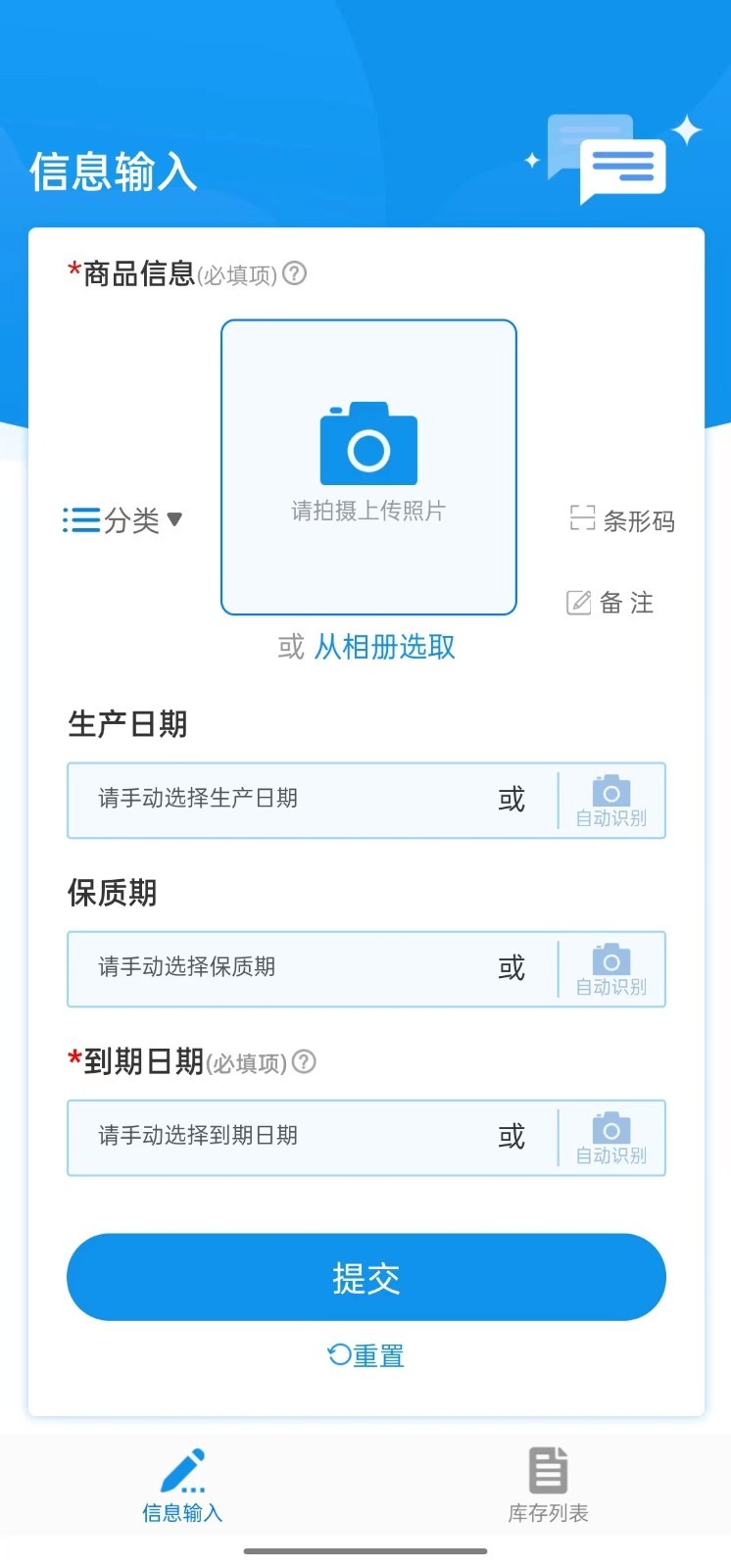Open the help tooltip for 到期日期
Viewport: 731px width, 1568px height.
(x=304, y=1062)
